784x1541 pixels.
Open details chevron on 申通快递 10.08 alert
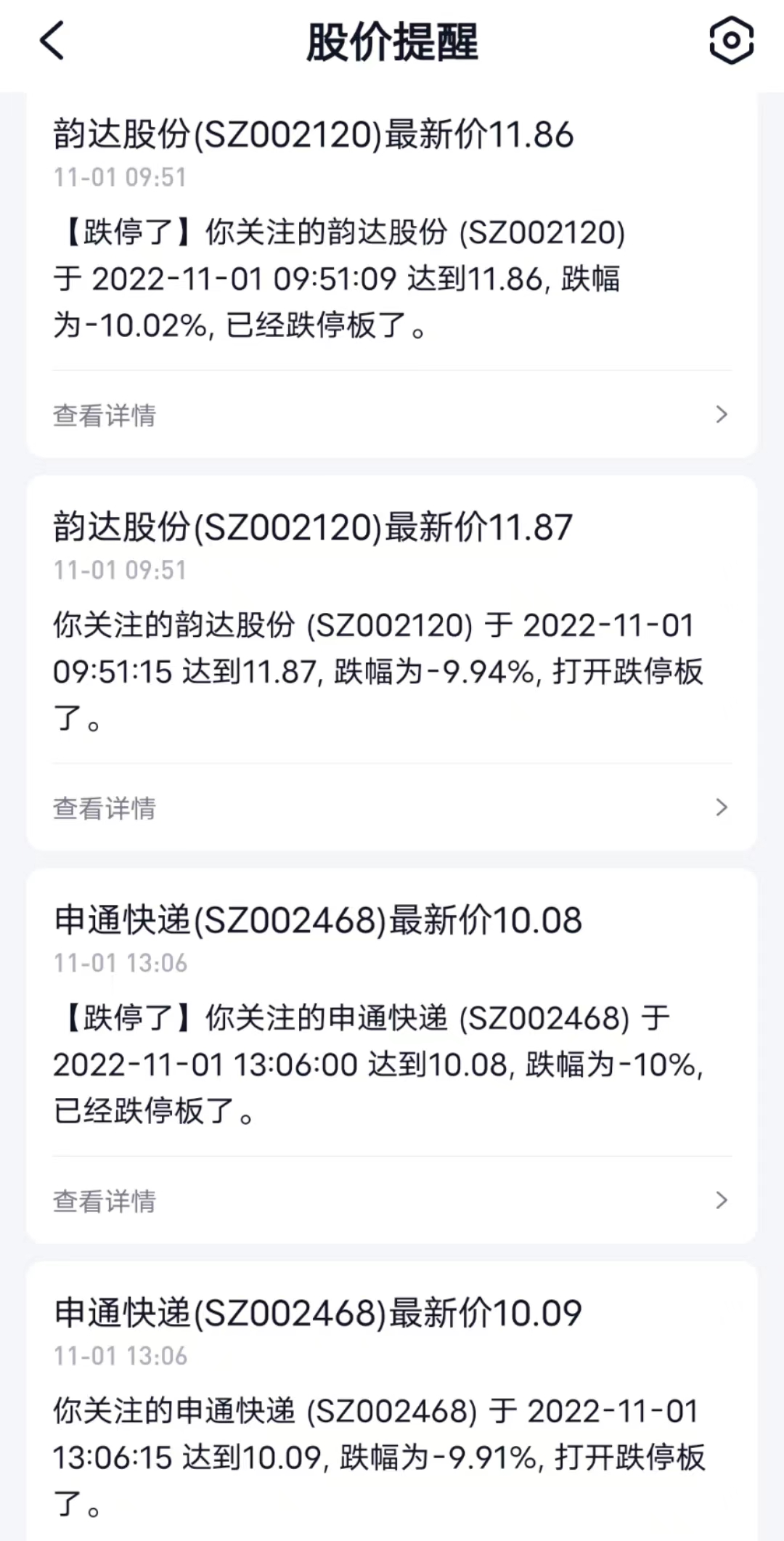[720, 1199]
